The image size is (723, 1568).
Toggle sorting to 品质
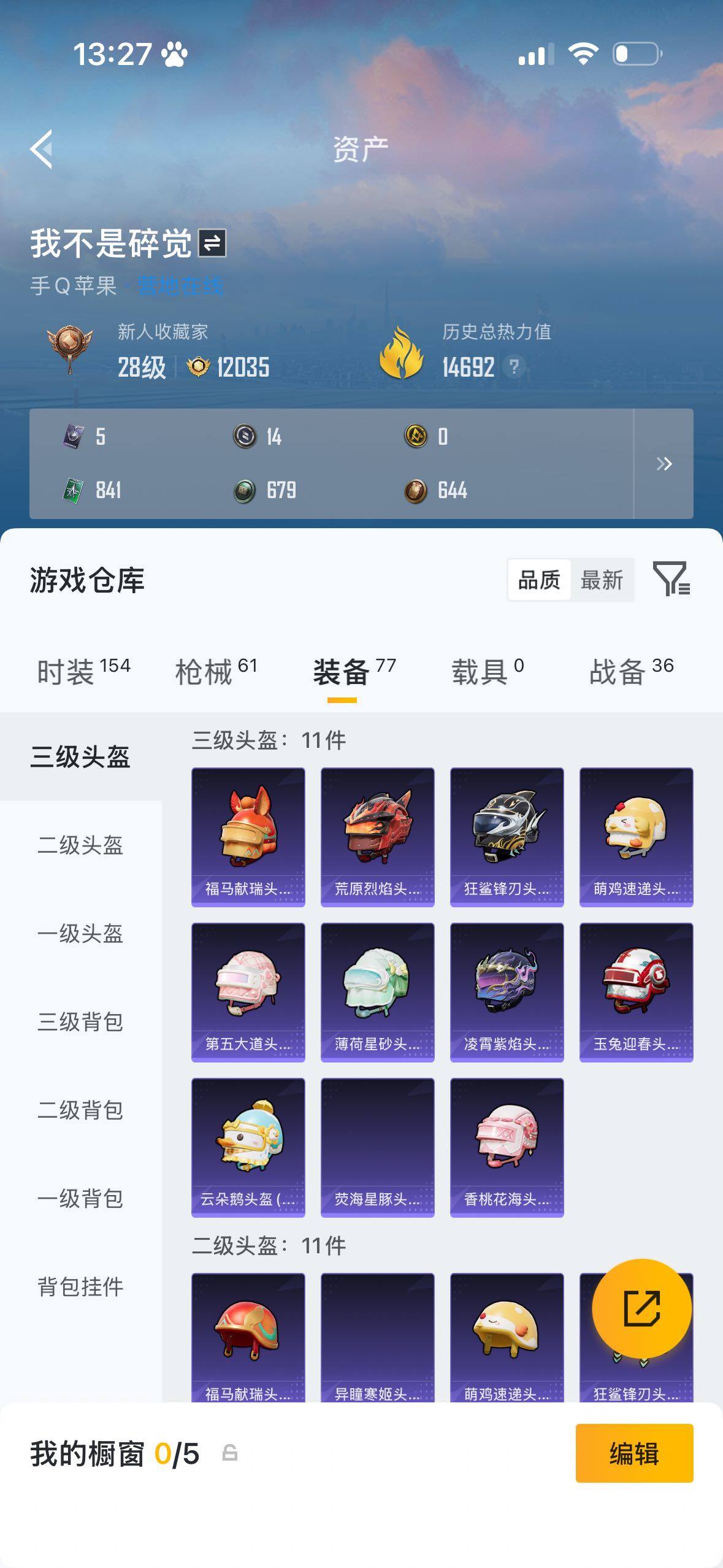point(538,579)
